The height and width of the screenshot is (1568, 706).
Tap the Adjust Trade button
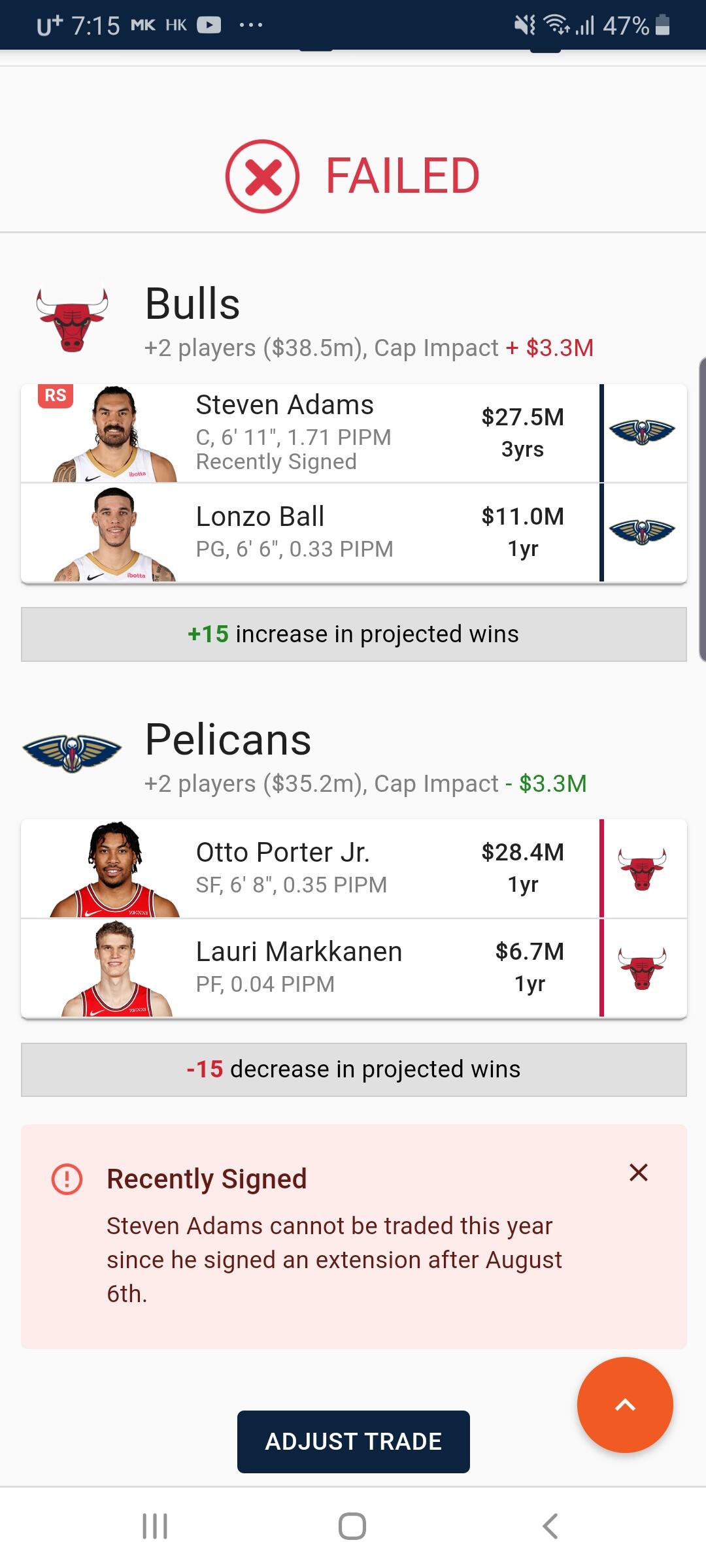click(353, 1441)
